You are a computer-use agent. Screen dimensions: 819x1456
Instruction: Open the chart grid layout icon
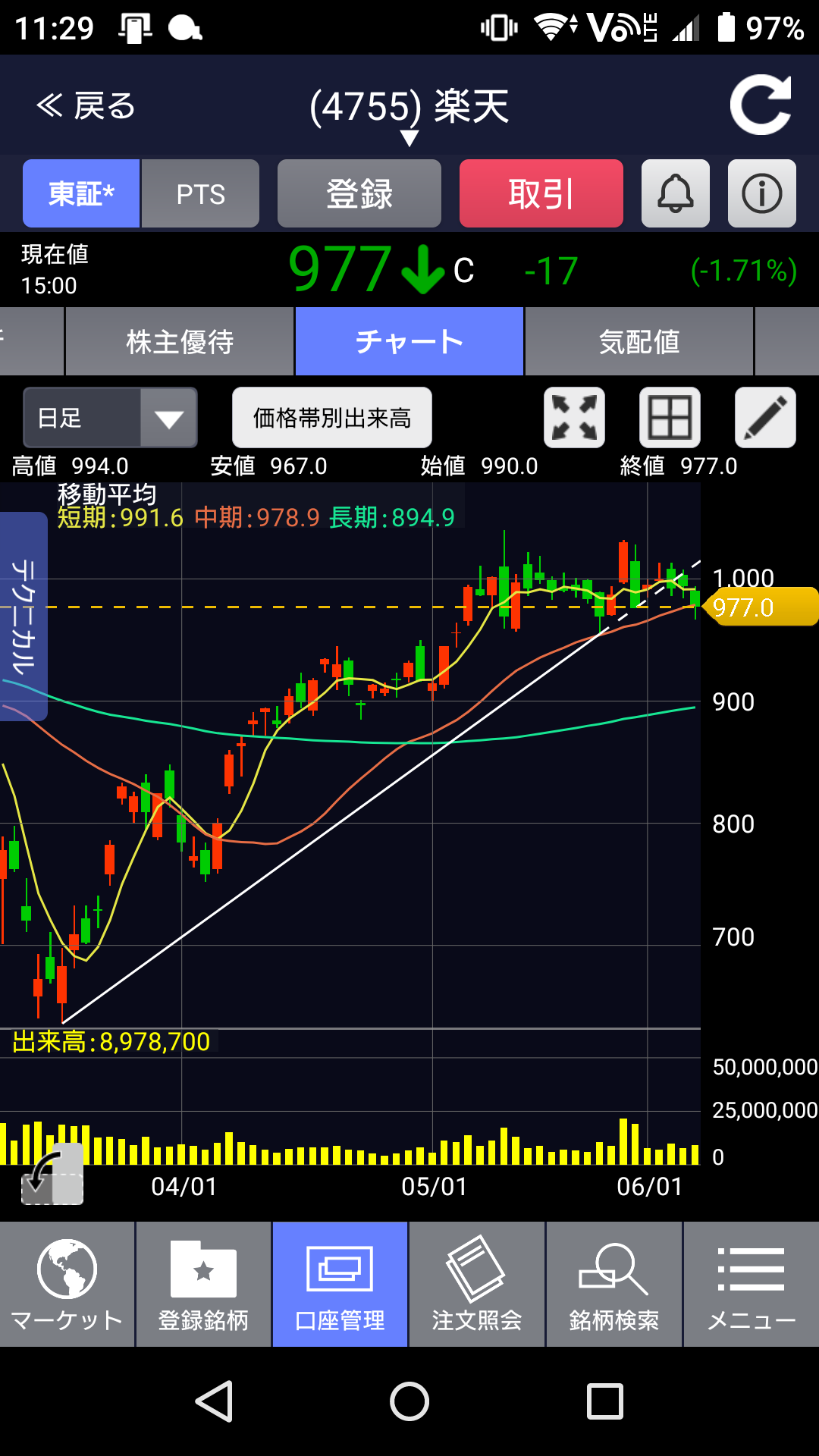click(670, 418)
